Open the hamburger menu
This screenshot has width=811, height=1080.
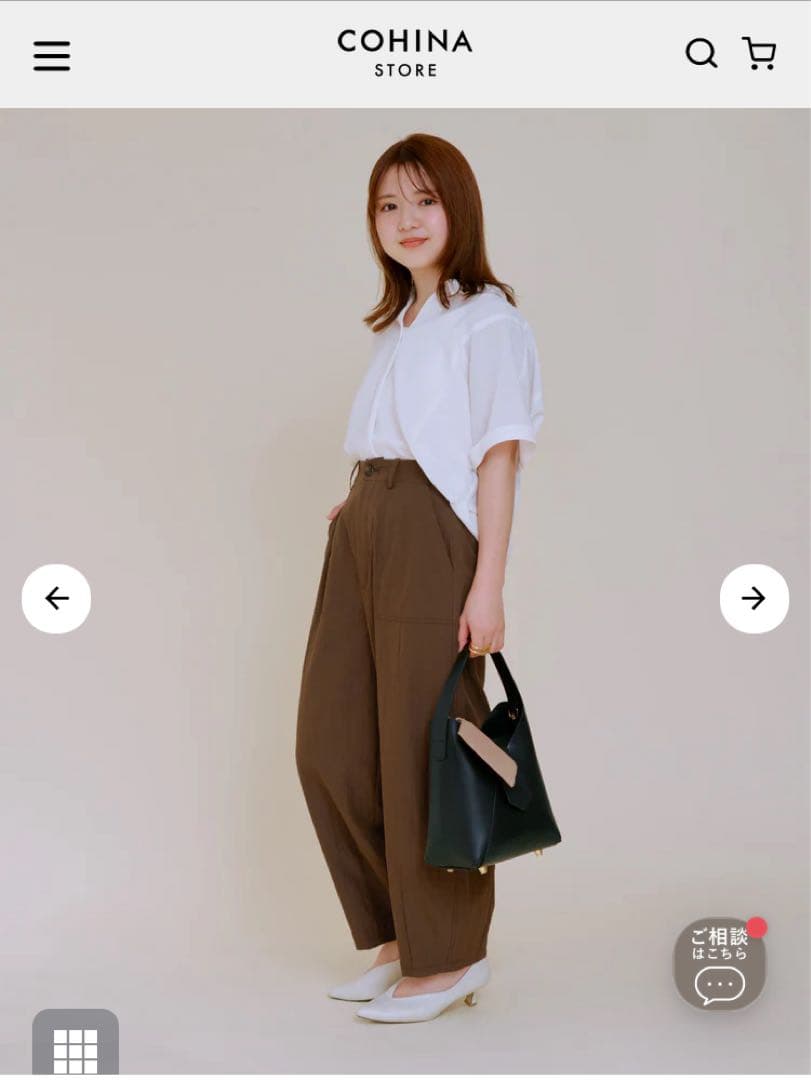[52, 55]
